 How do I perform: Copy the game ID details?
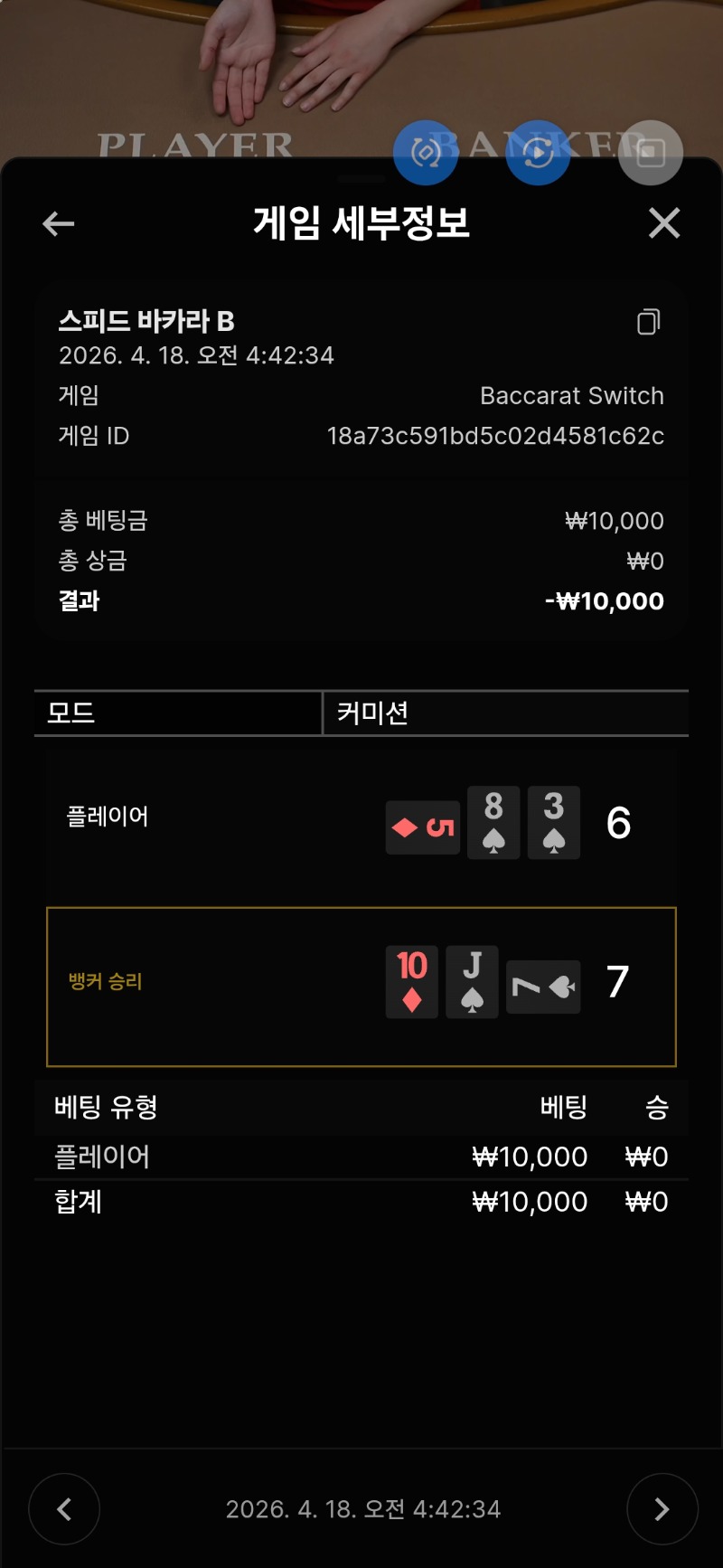click(648, 322)
